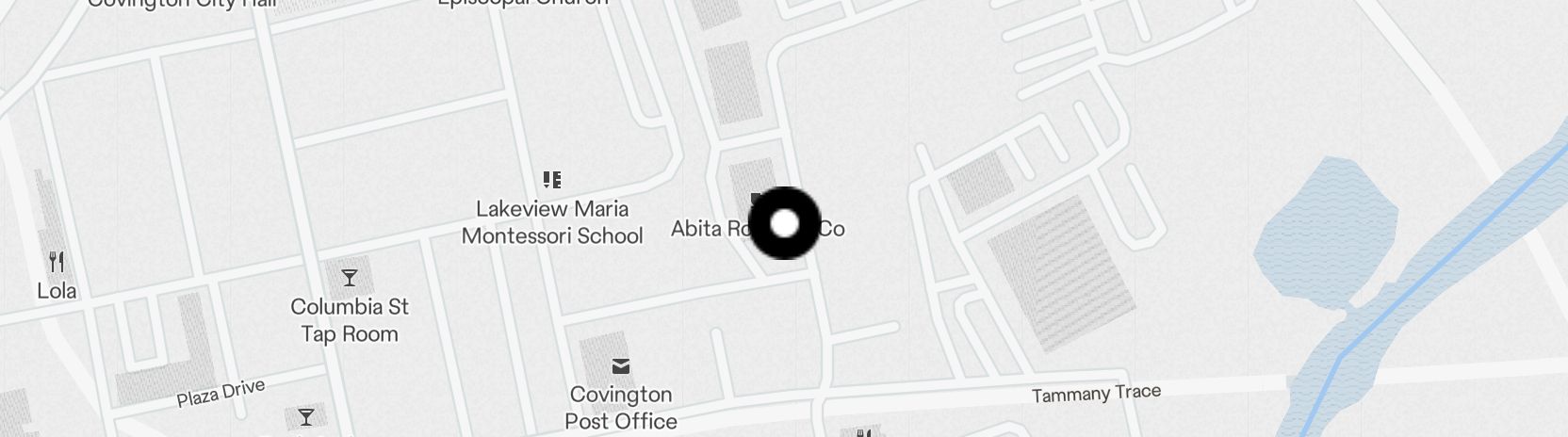The width and height of the screenshot is (1568, 437).
Task: Tap the Lola restaurant marker
Action: (x=57, y=262)
